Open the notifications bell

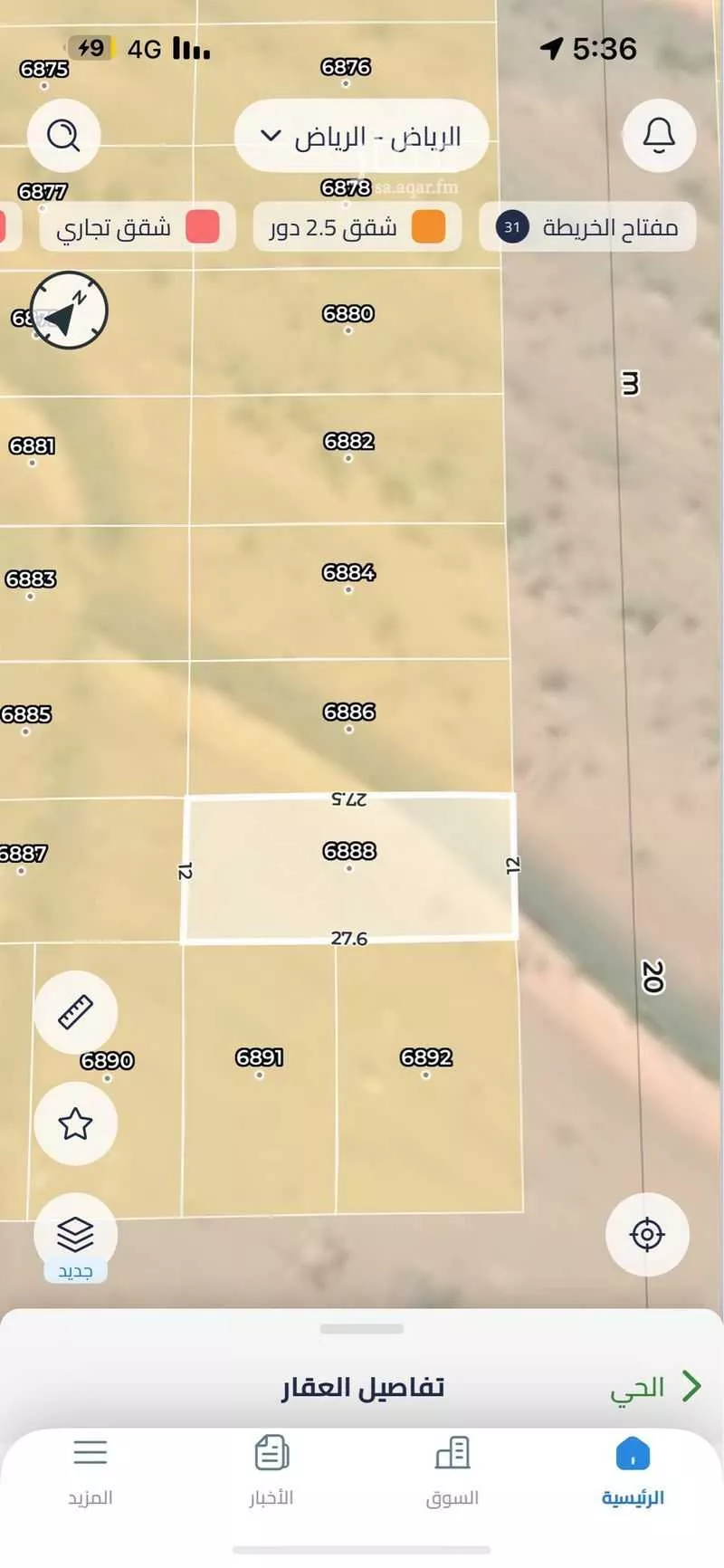(x=659, y=136)
